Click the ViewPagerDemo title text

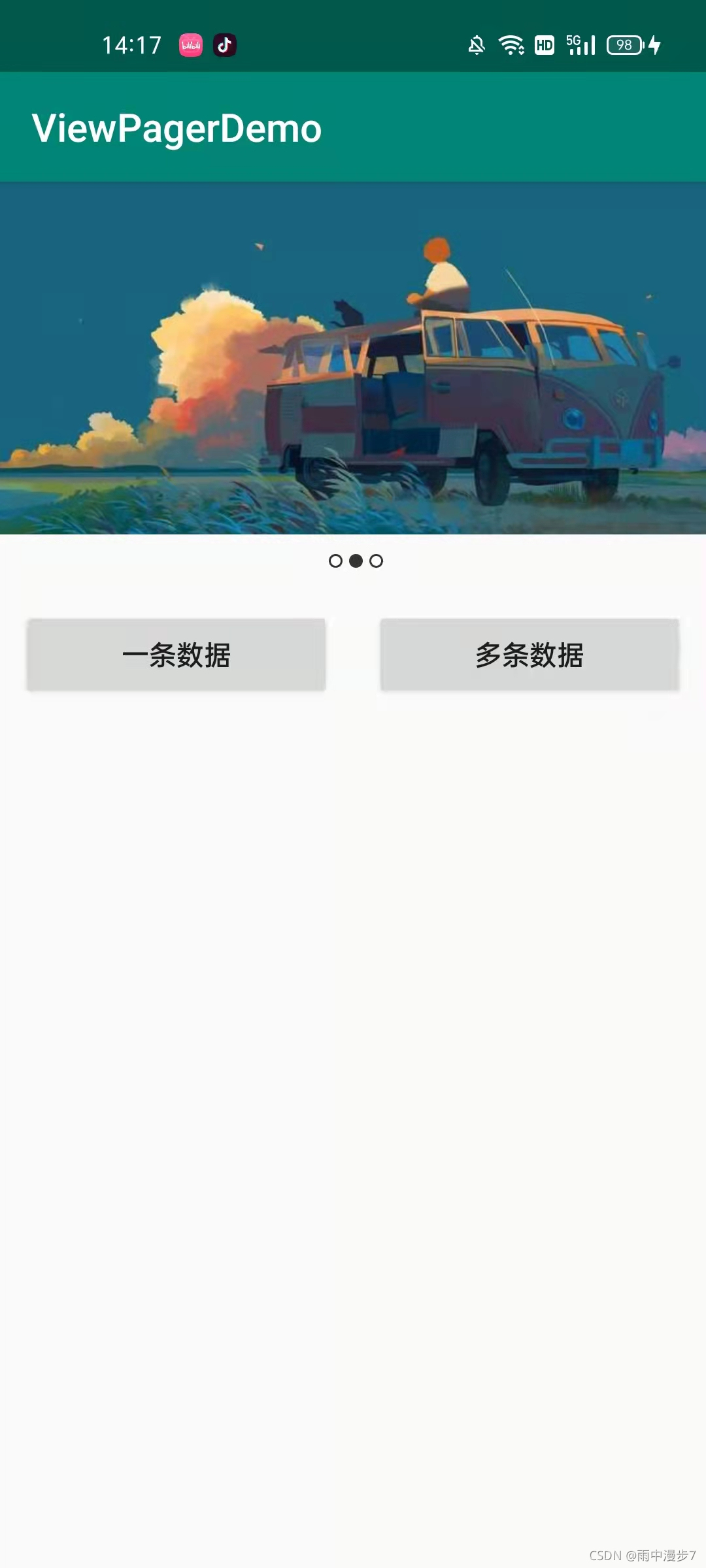click(176, 128)
